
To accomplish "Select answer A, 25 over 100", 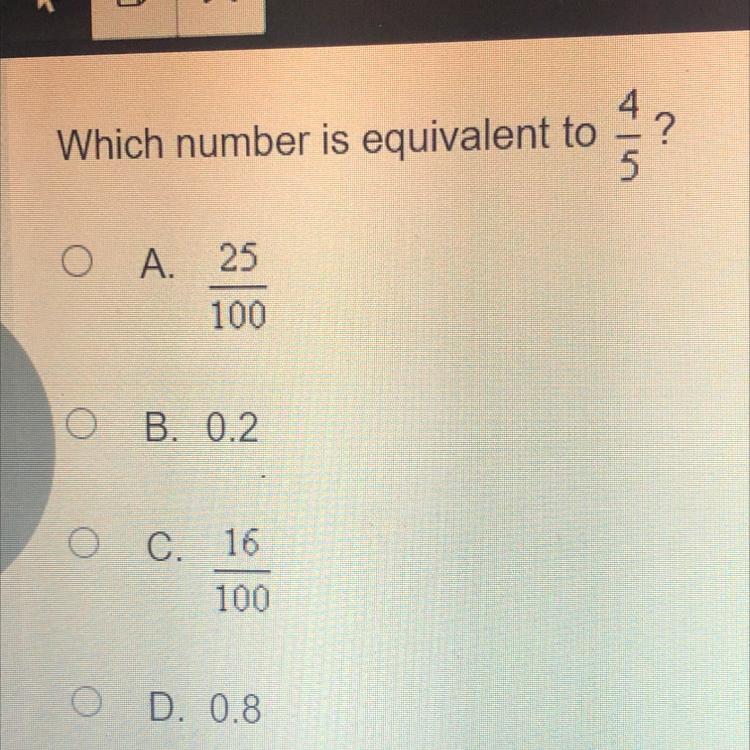I will click(x=76, y=263).
